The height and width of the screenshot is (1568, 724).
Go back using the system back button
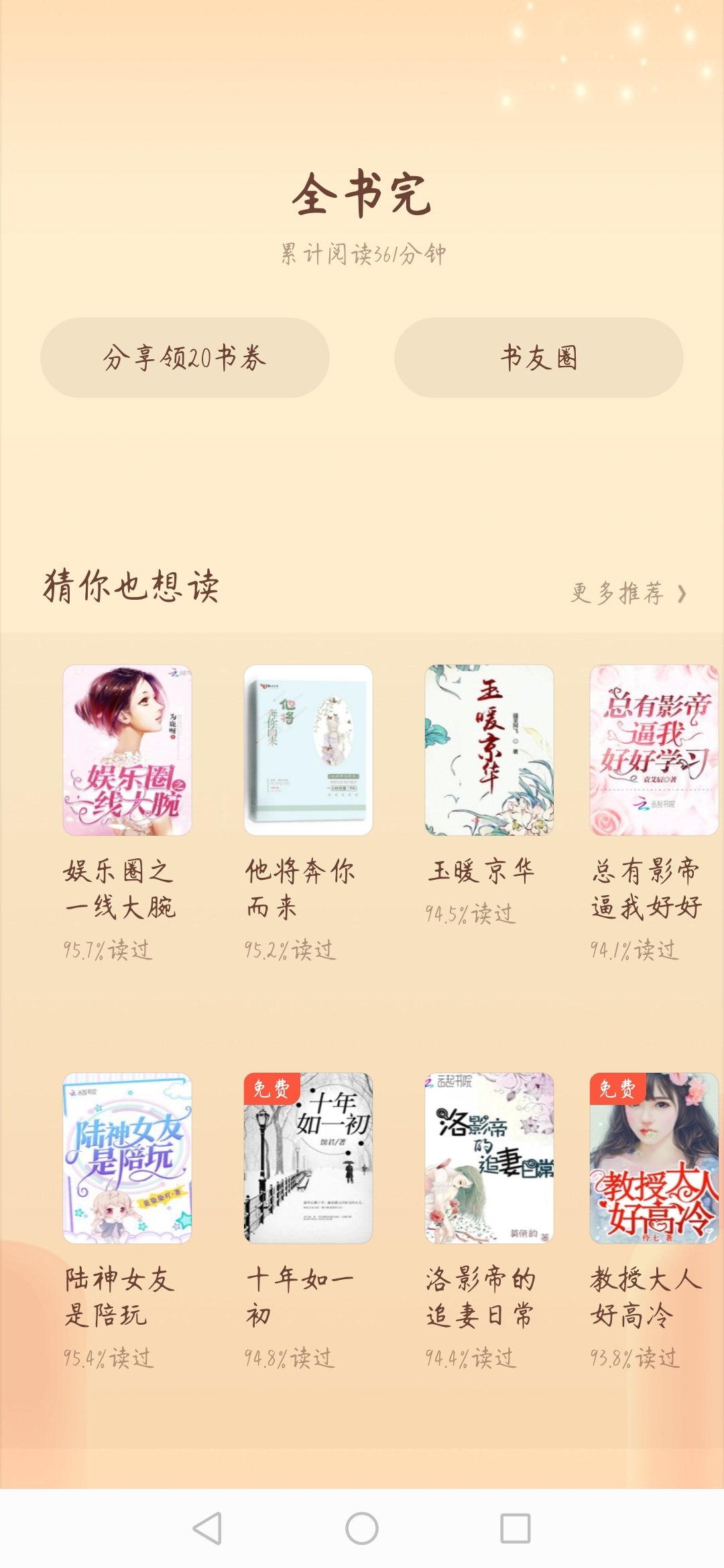click(x=207, y=1528)
